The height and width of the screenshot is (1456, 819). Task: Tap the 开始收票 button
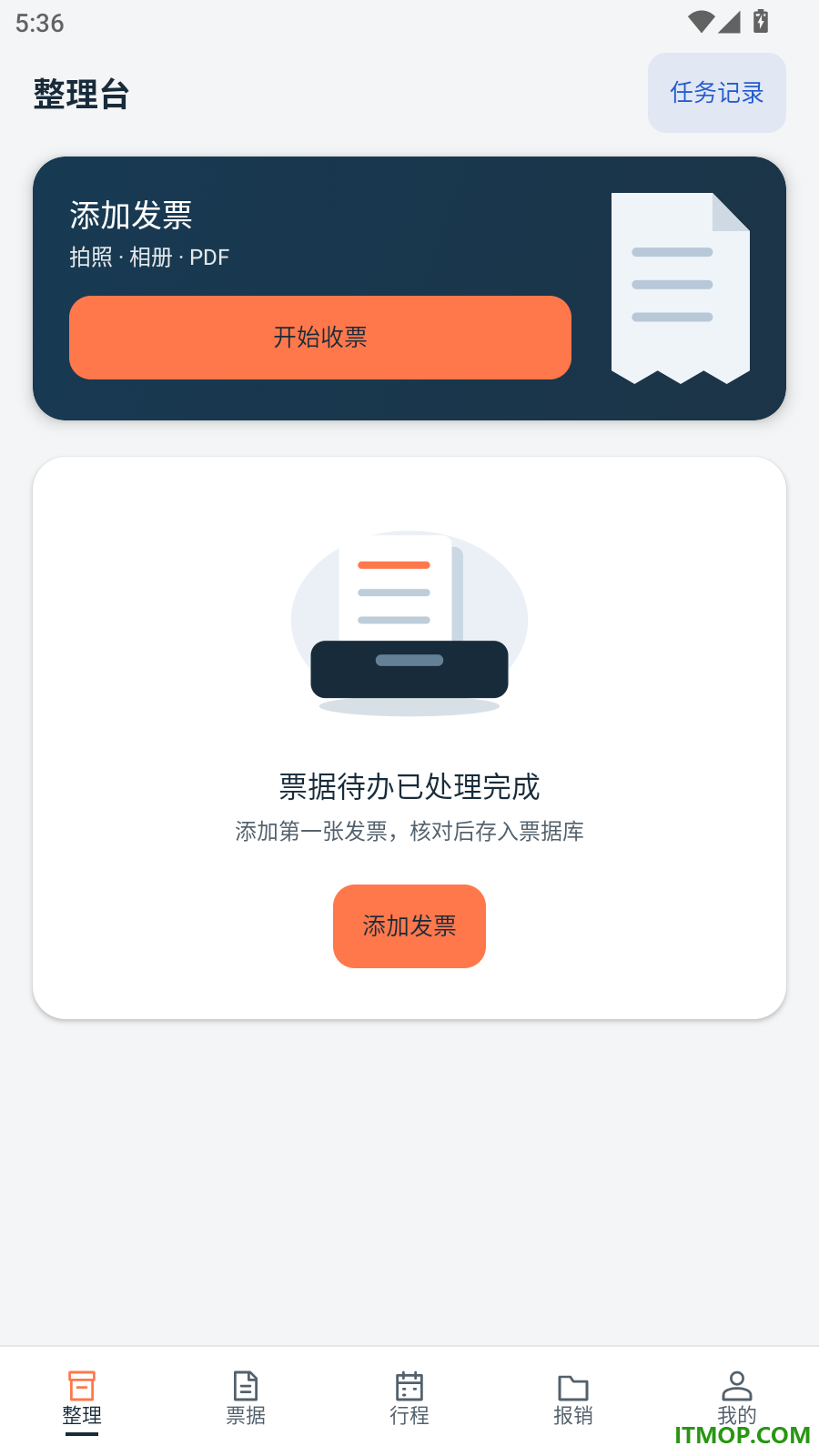(320, 338)
